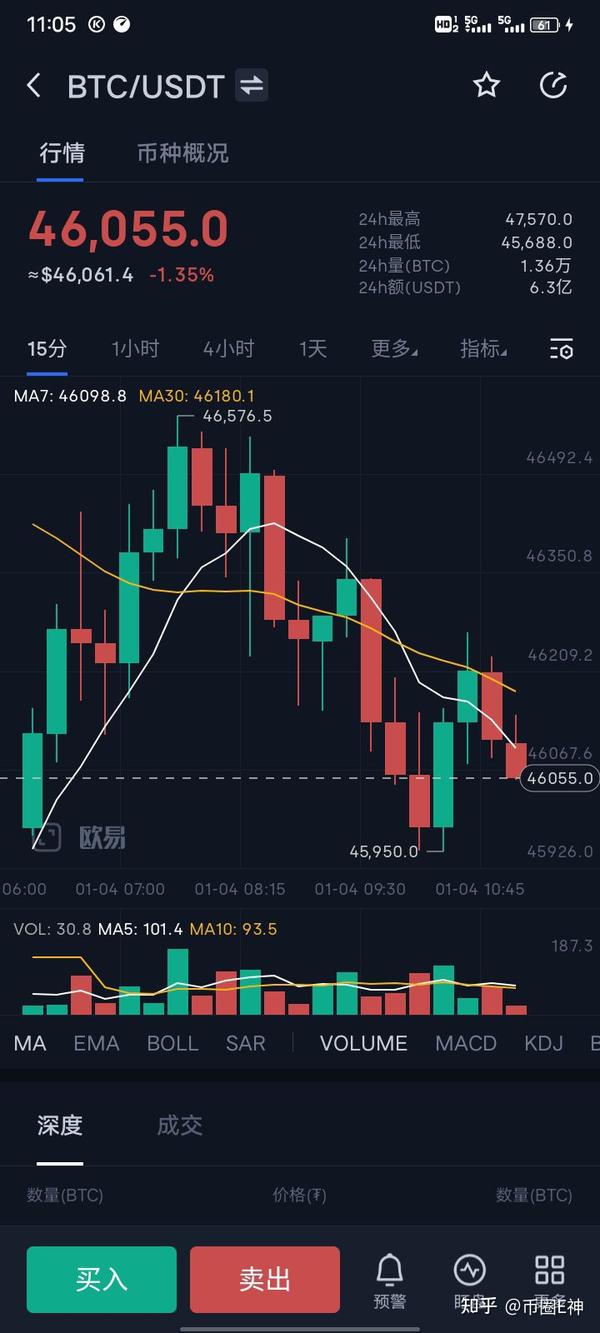Screen dimensions: 600x1333
Task: Enable the BOLL indicator
Action: click(x=172, y=1043)
